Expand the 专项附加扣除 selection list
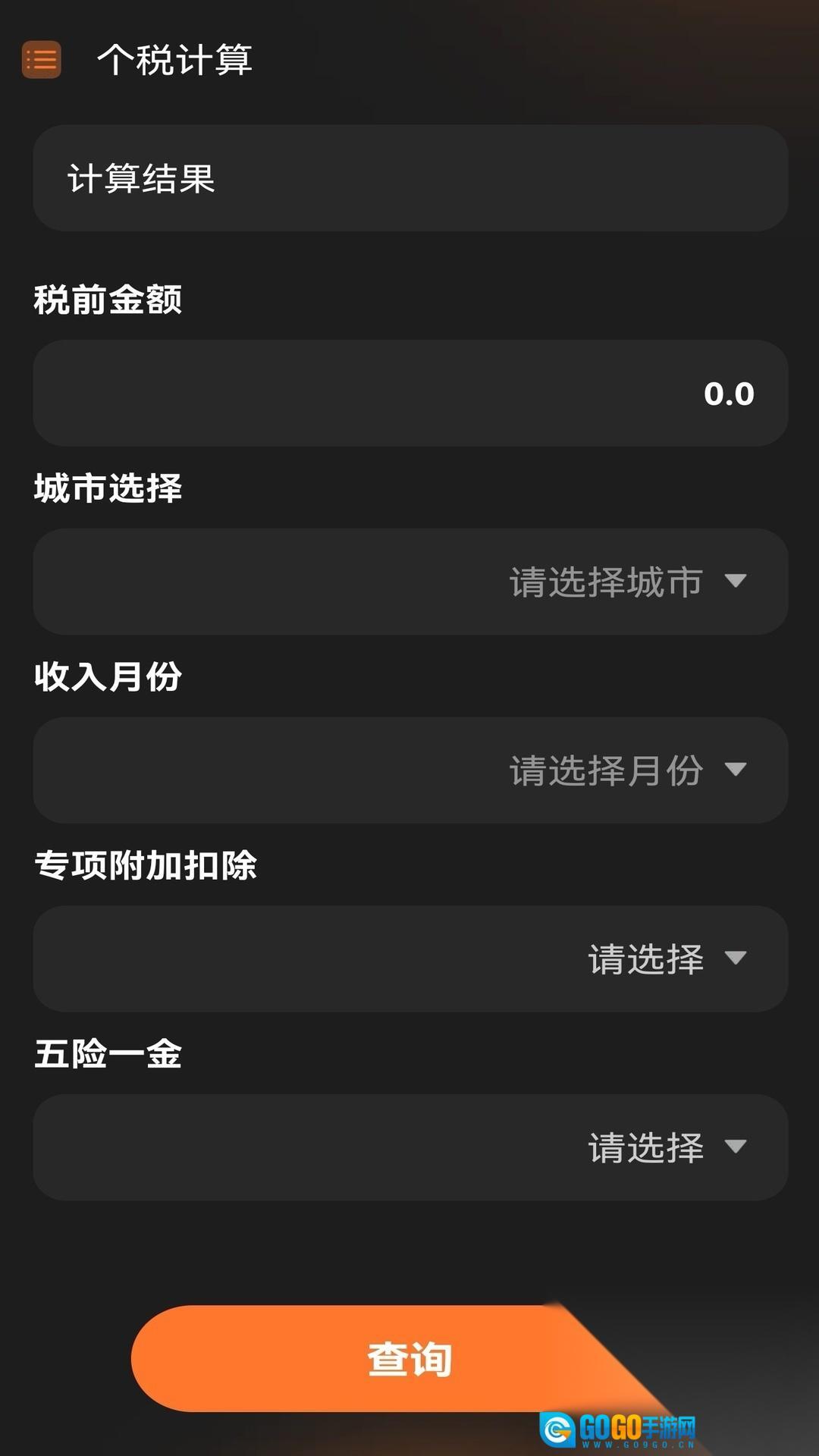The image size is (819, 1456). point(409,959)
